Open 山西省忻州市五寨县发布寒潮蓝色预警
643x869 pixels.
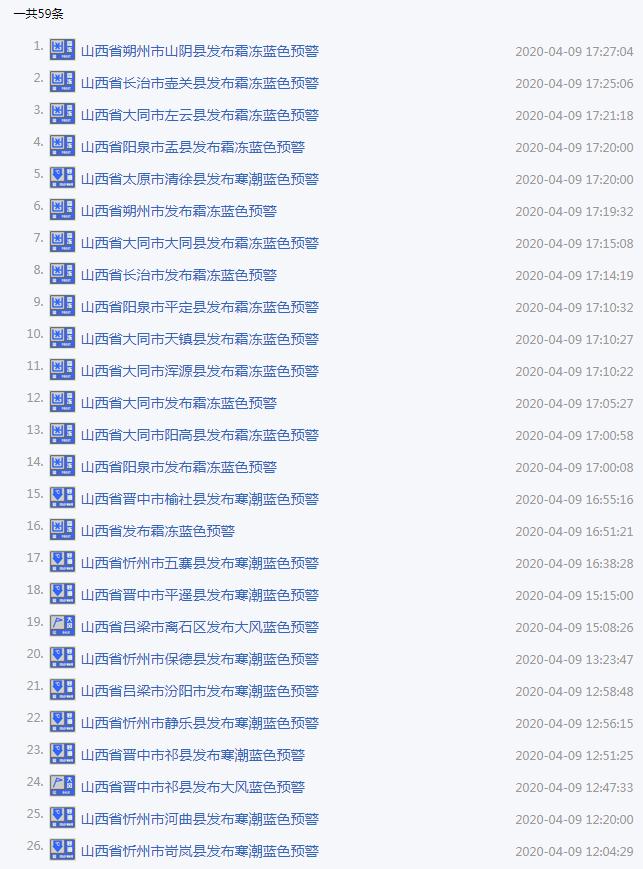click(200, 563)
